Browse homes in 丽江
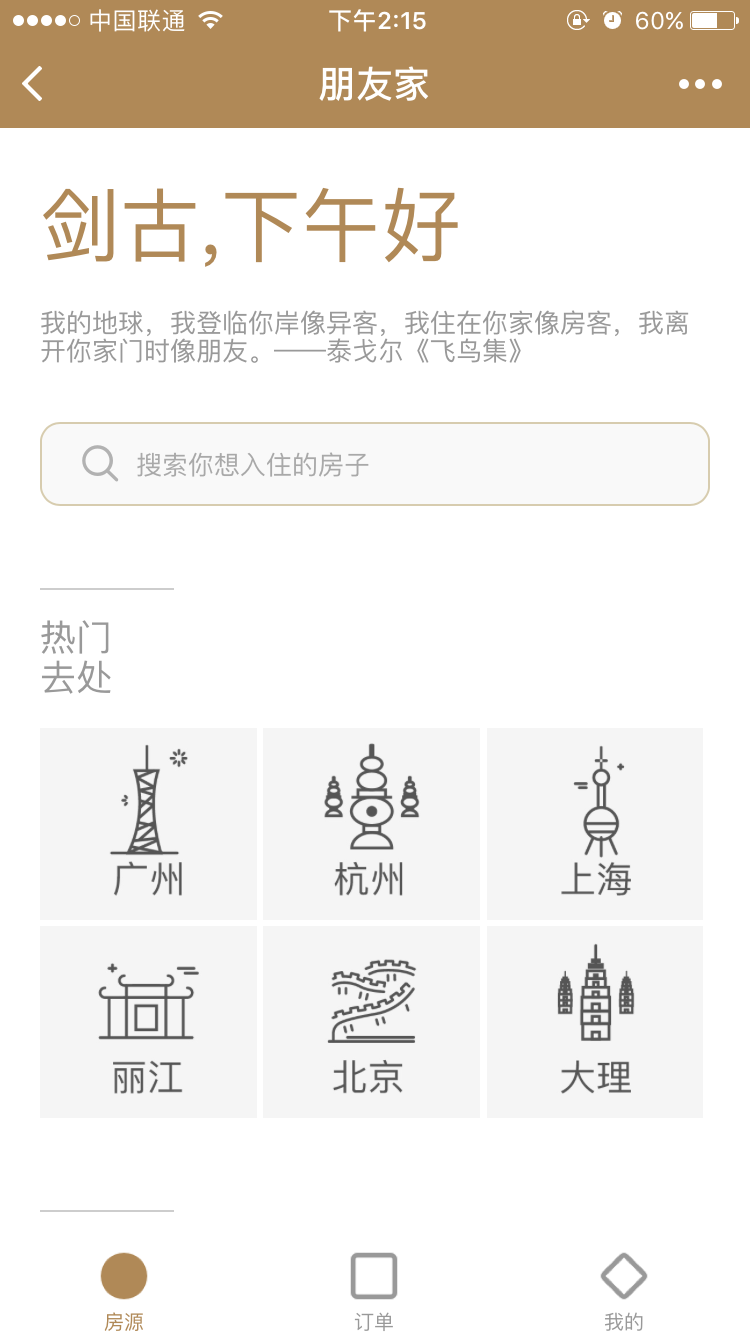750x1334 pixels. point(148,1021)
